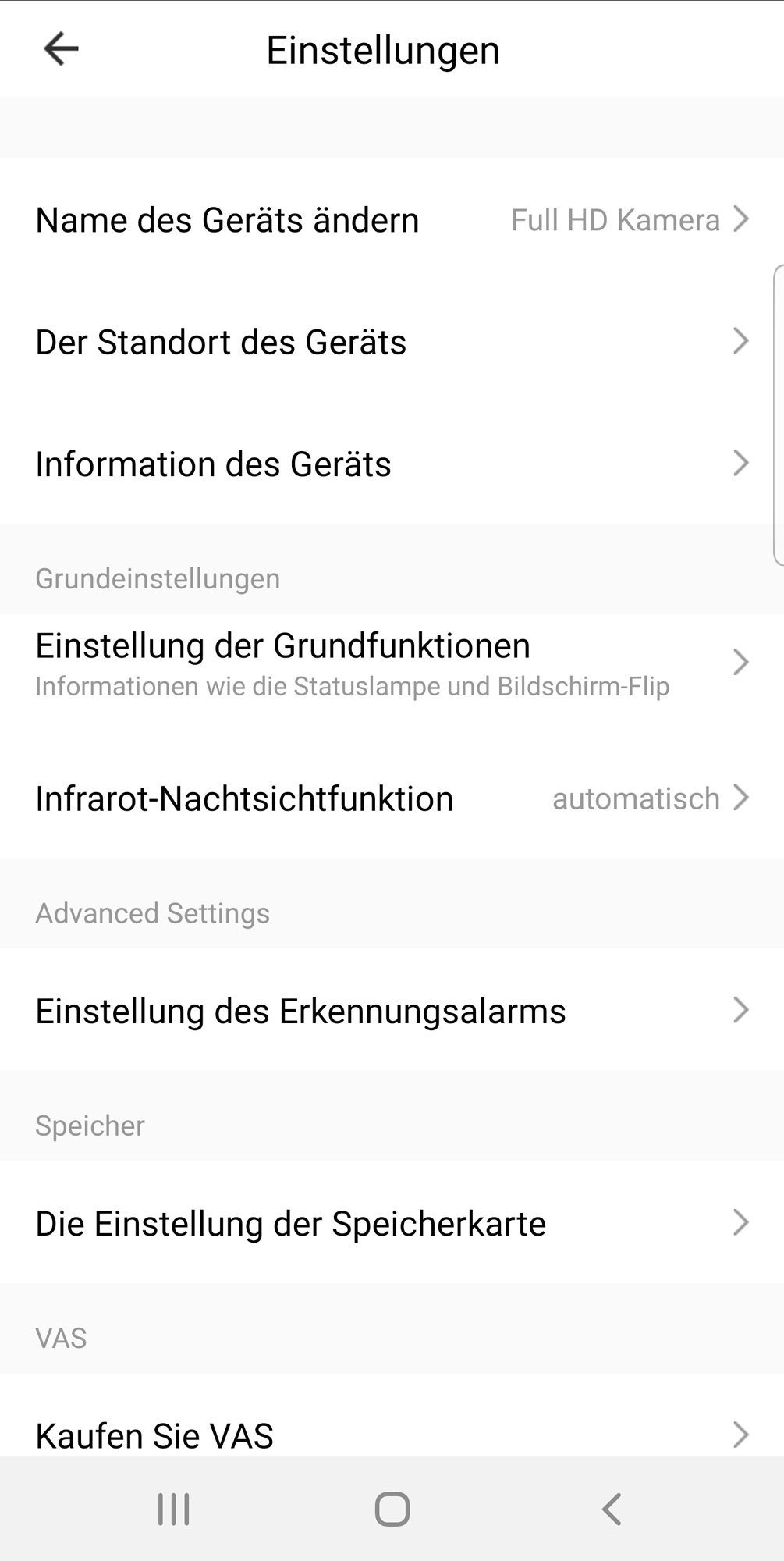This screenshot has width=784, height=1561.
Task: Open Infrarot-Nachtsichtfunktion setting
Action: (390, 798)
